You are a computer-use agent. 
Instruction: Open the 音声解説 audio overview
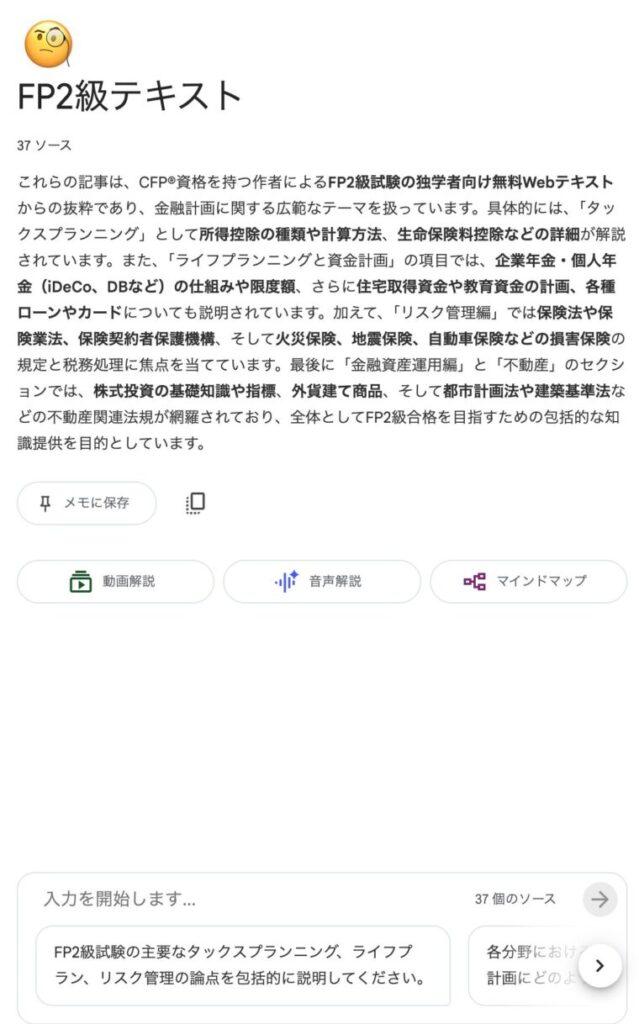click(321, 581)
